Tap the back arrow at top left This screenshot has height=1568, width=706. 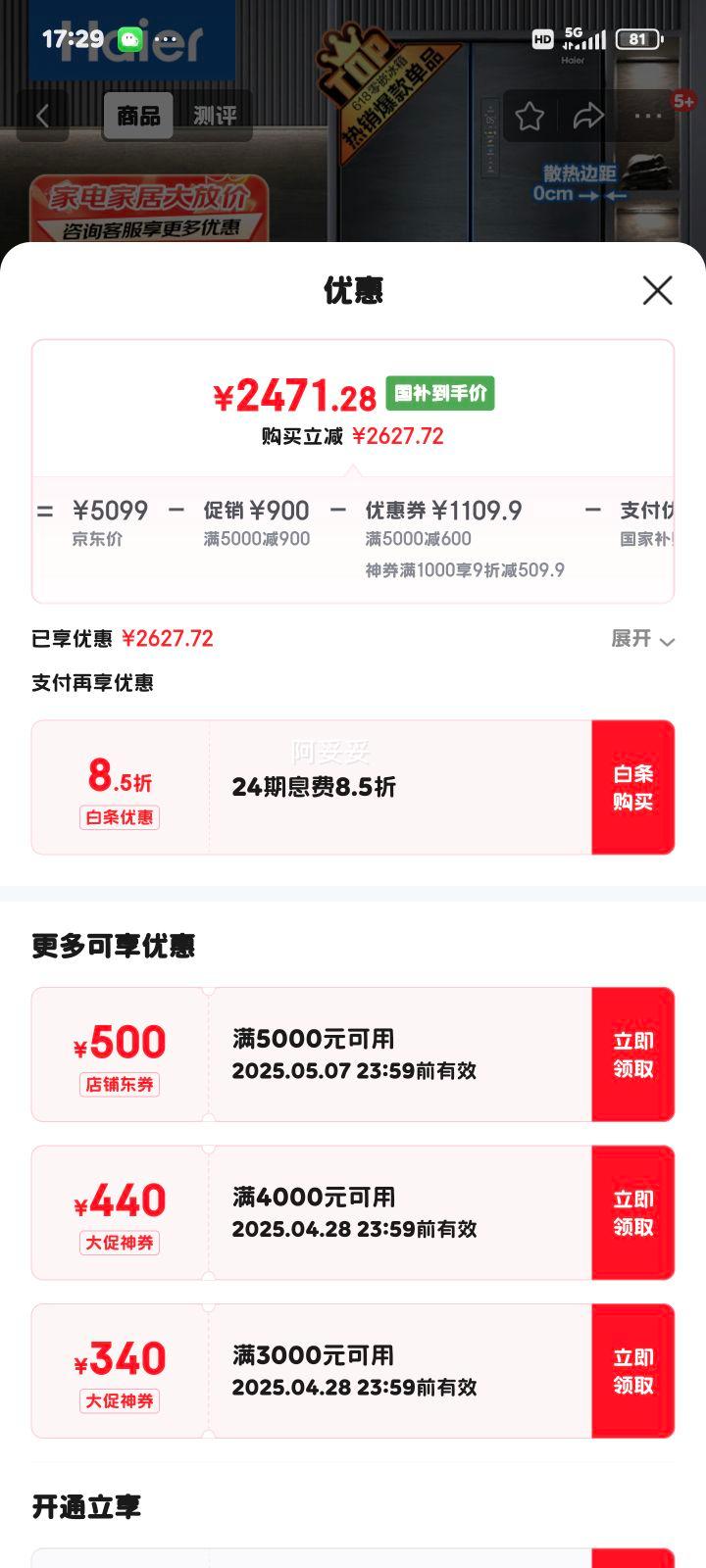tap(41, 114)
